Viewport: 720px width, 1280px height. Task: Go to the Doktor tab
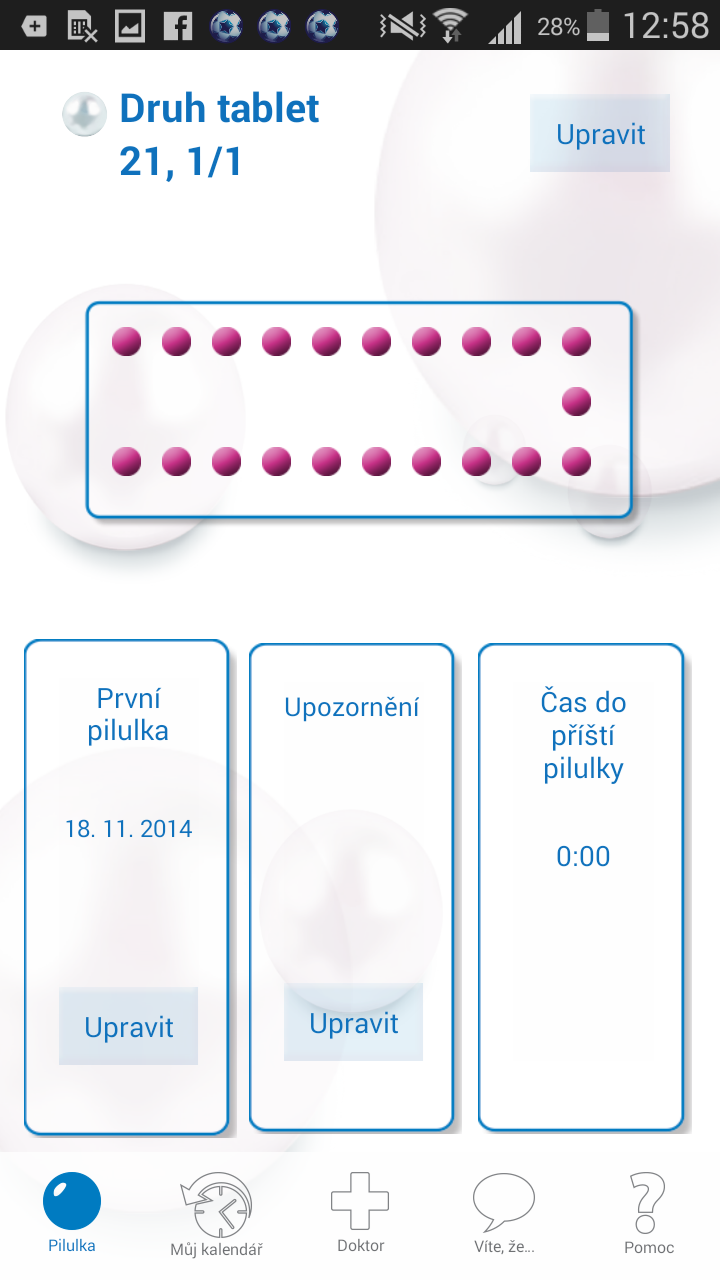click(360, 1213)
